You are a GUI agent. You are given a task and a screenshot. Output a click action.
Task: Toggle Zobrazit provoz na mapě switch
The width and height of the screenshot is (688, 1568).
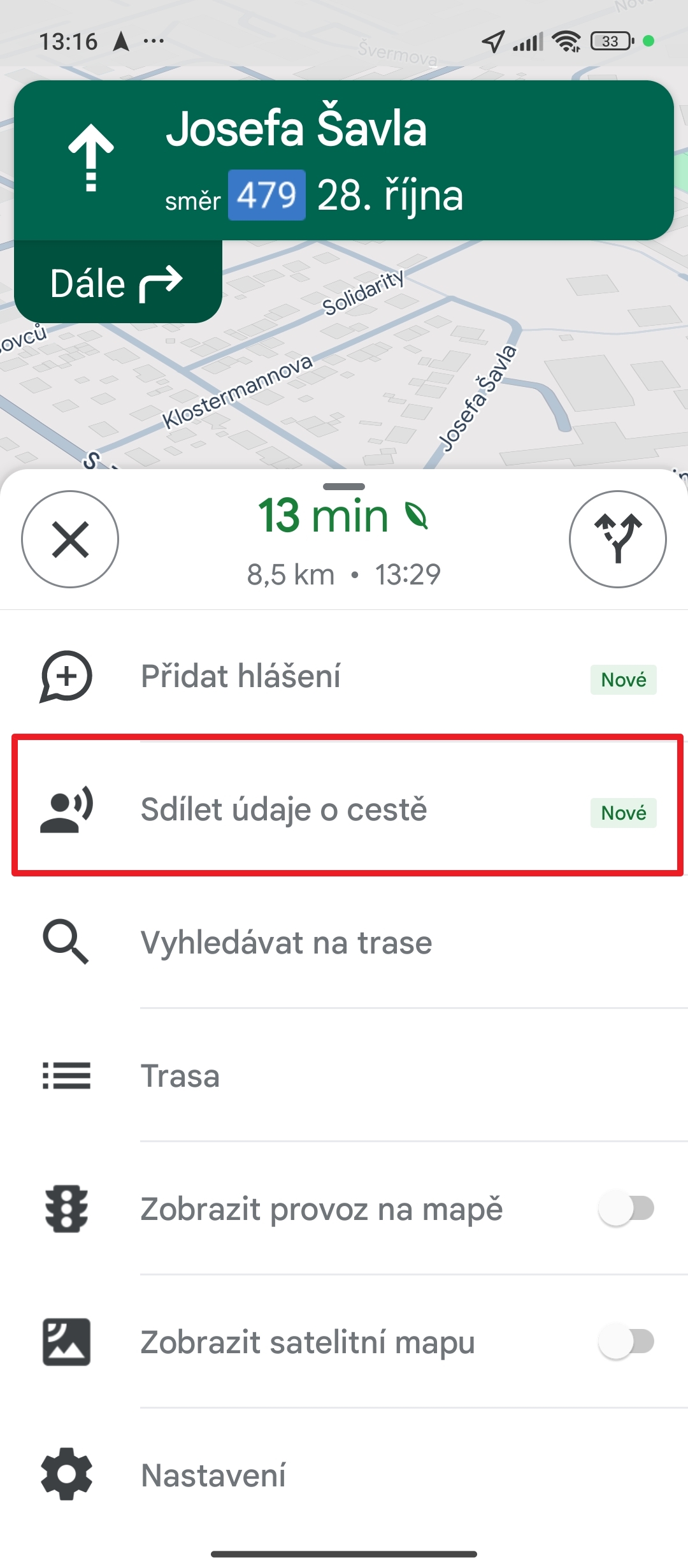pyautogui.click(x=627, y=1209)
